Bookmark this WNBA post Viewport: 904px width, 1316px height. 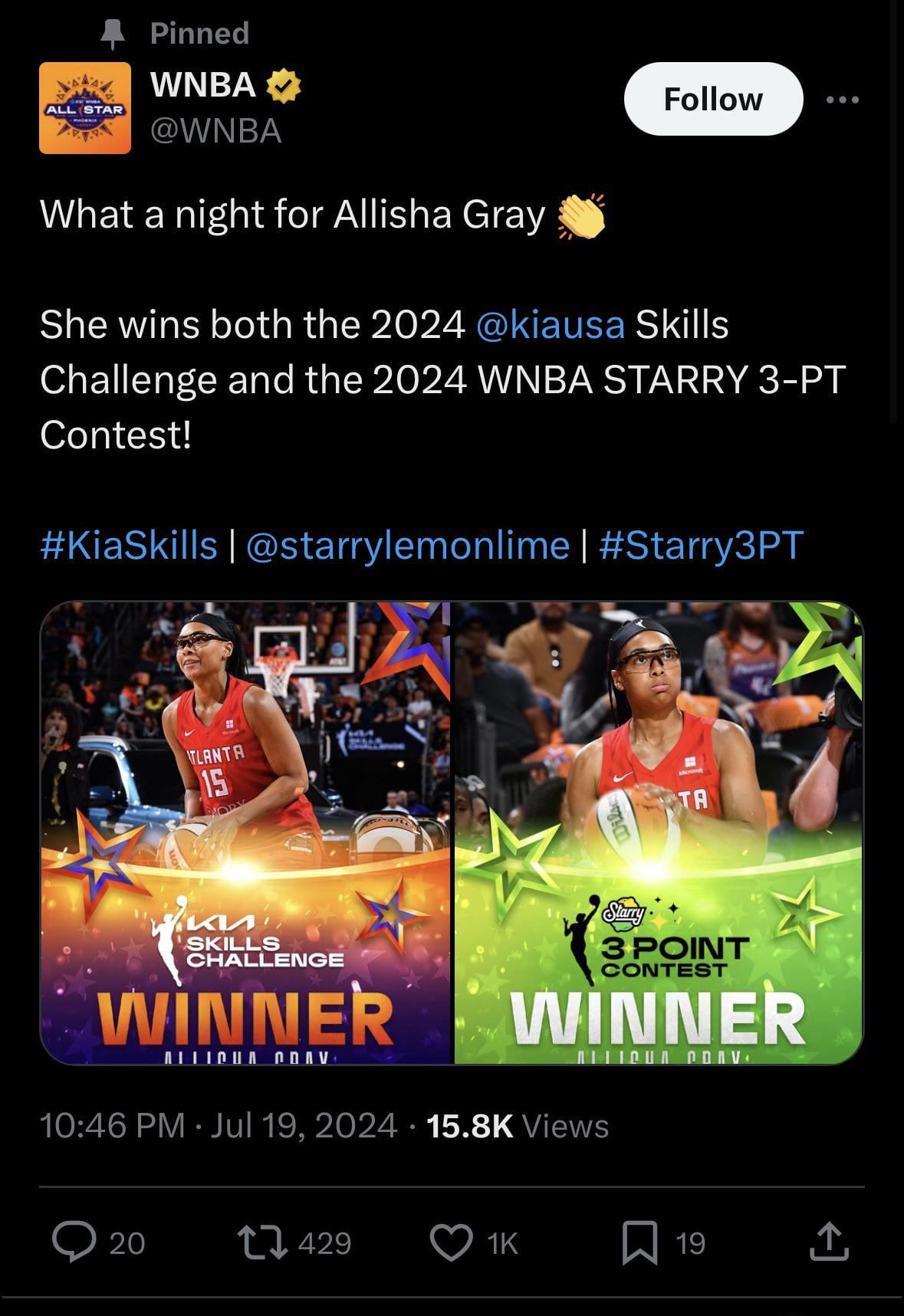(x=639, y=1242)
